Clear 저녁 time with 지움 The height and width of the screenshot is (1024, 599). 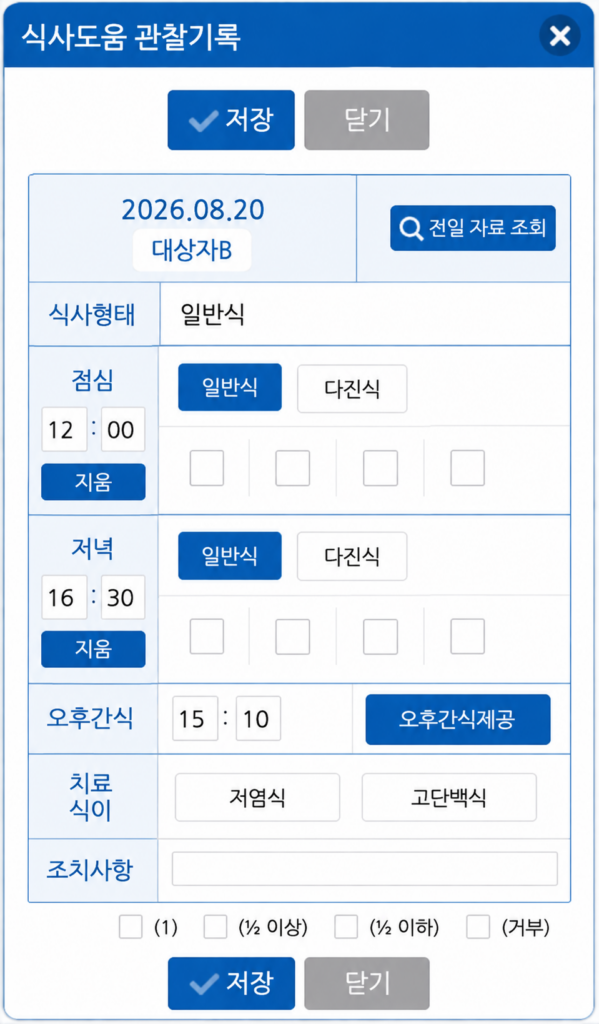point(93,649)
